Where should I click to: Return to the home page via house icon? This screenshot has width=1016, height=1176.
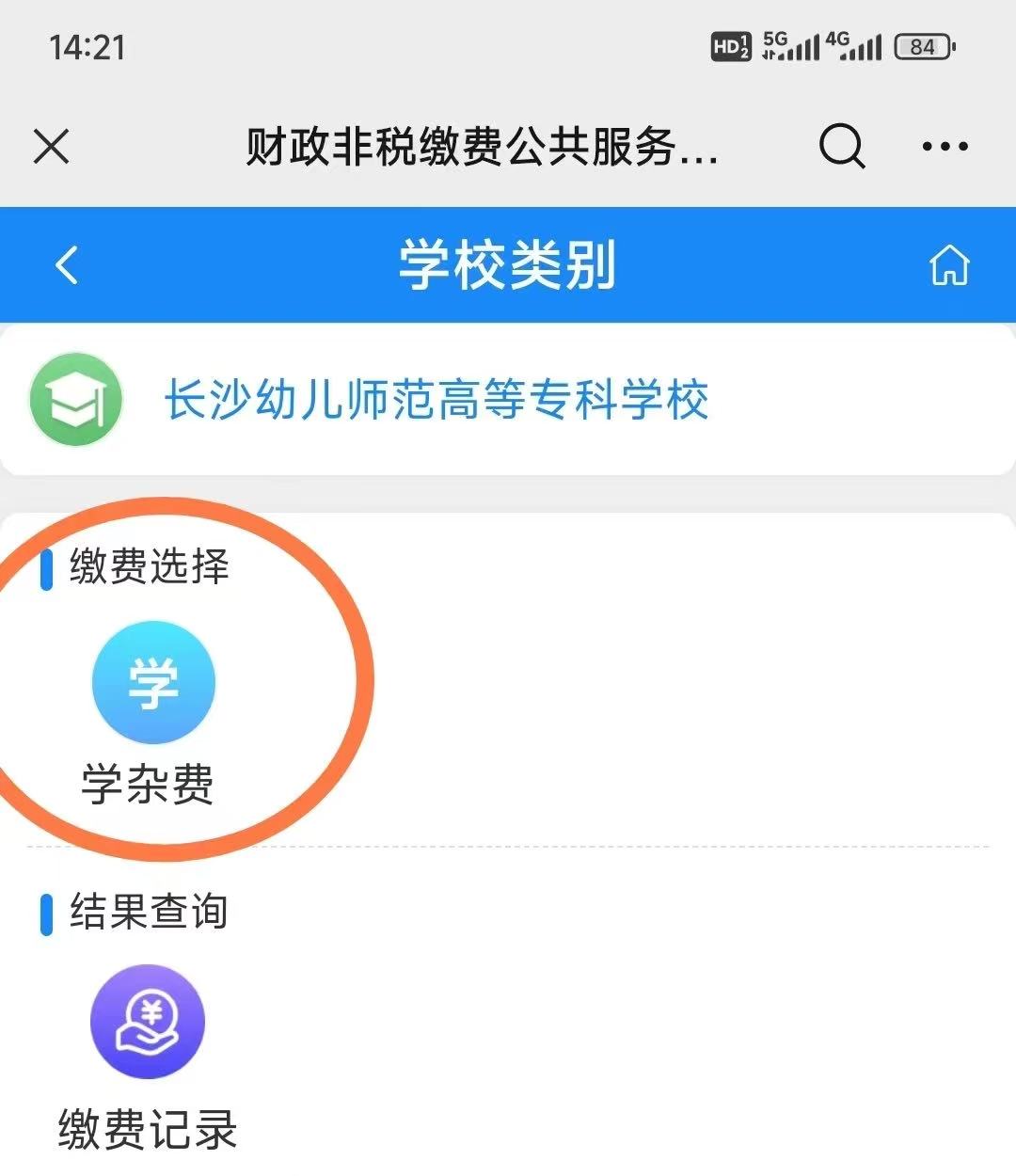pyautogui.click(x=949, y=264)
